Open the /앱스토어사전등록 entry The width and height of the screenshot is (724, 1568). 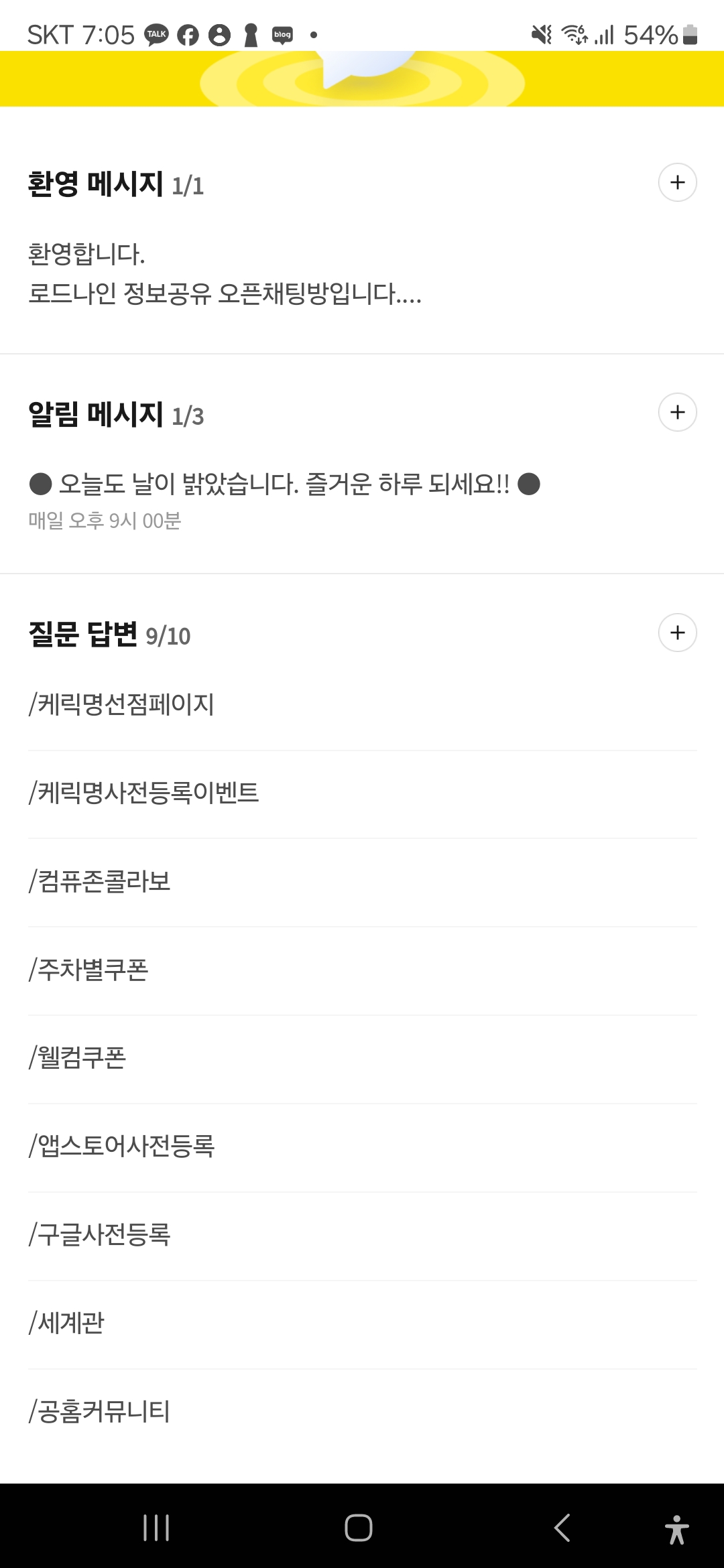362,1148
